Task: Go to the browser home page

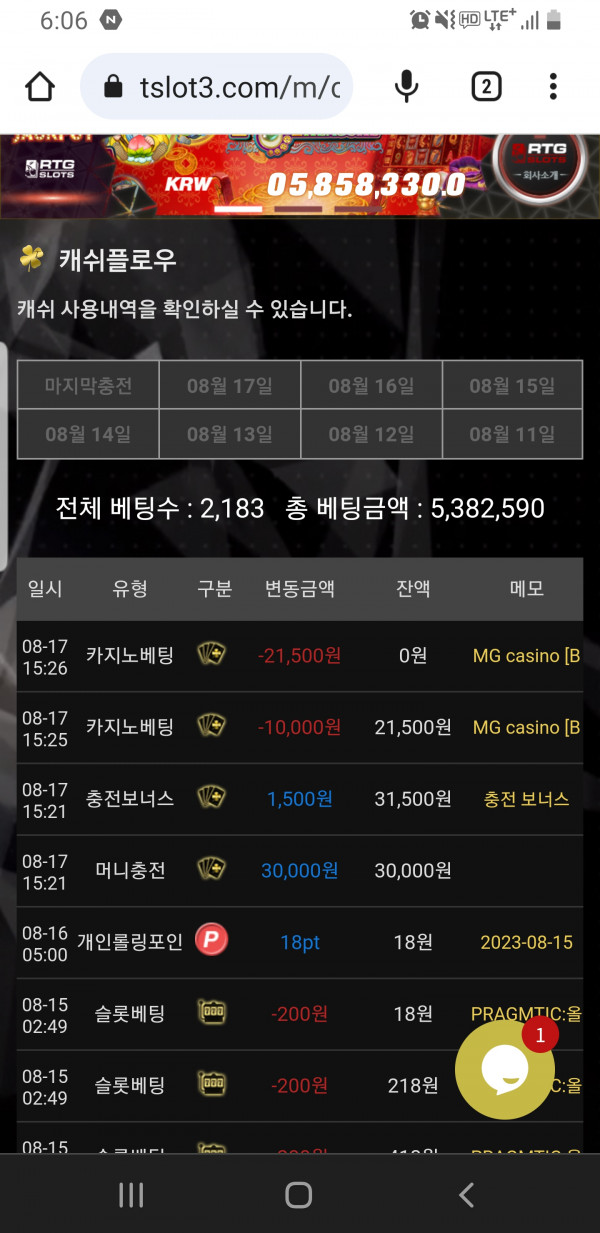Action: pos(40,87)
